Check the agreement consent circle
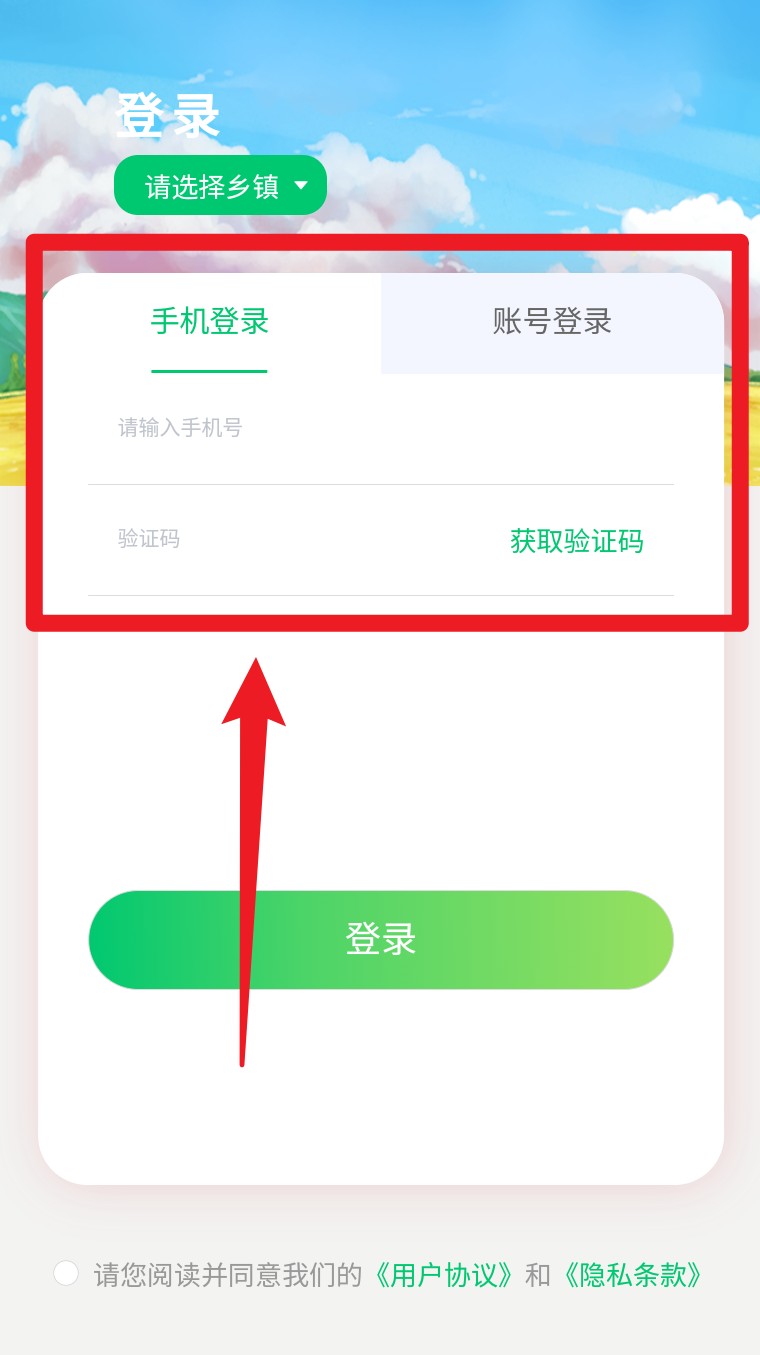The width and height of the screenshot is (760, 1355). point(66,1274)
